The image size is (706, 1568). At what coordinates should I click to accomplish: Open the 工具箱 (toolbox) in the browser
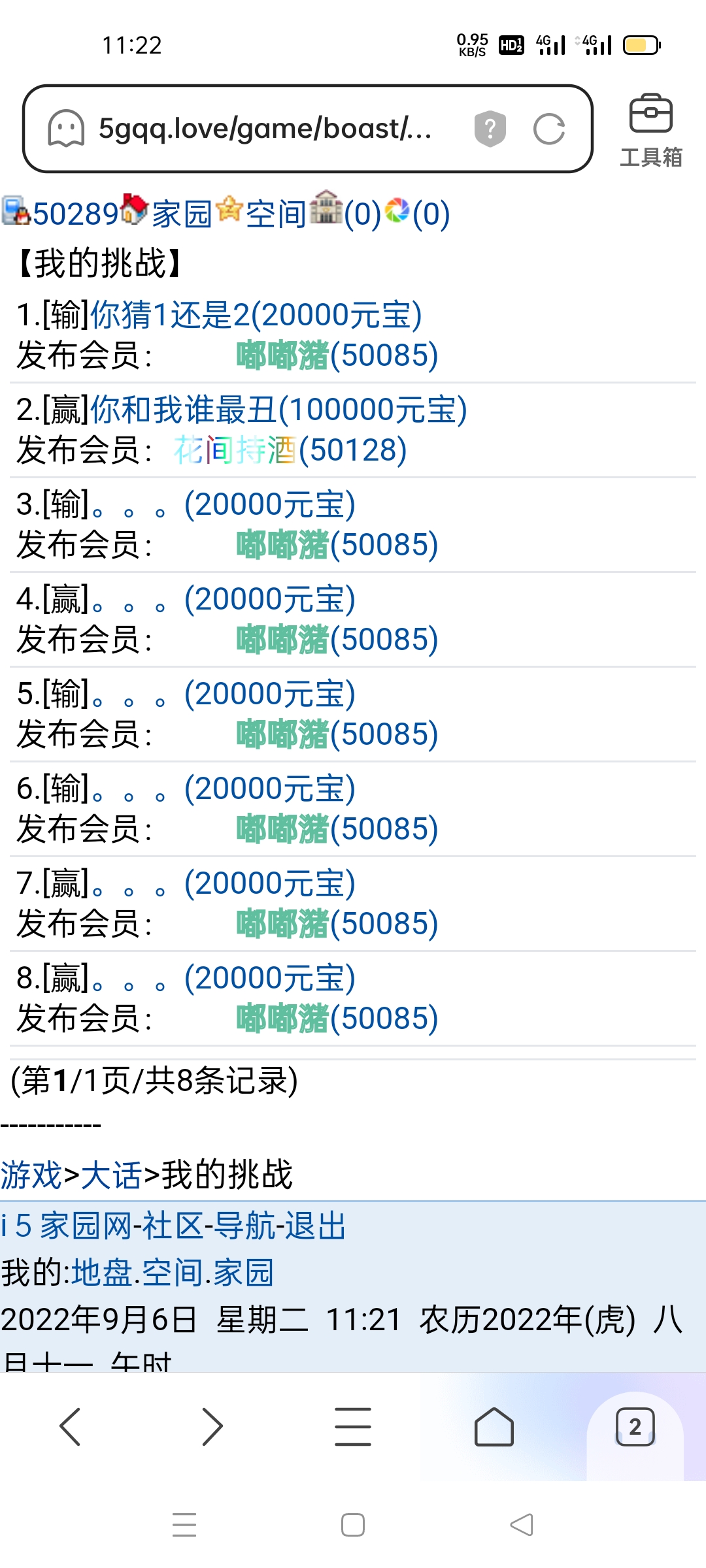(652, 127)
